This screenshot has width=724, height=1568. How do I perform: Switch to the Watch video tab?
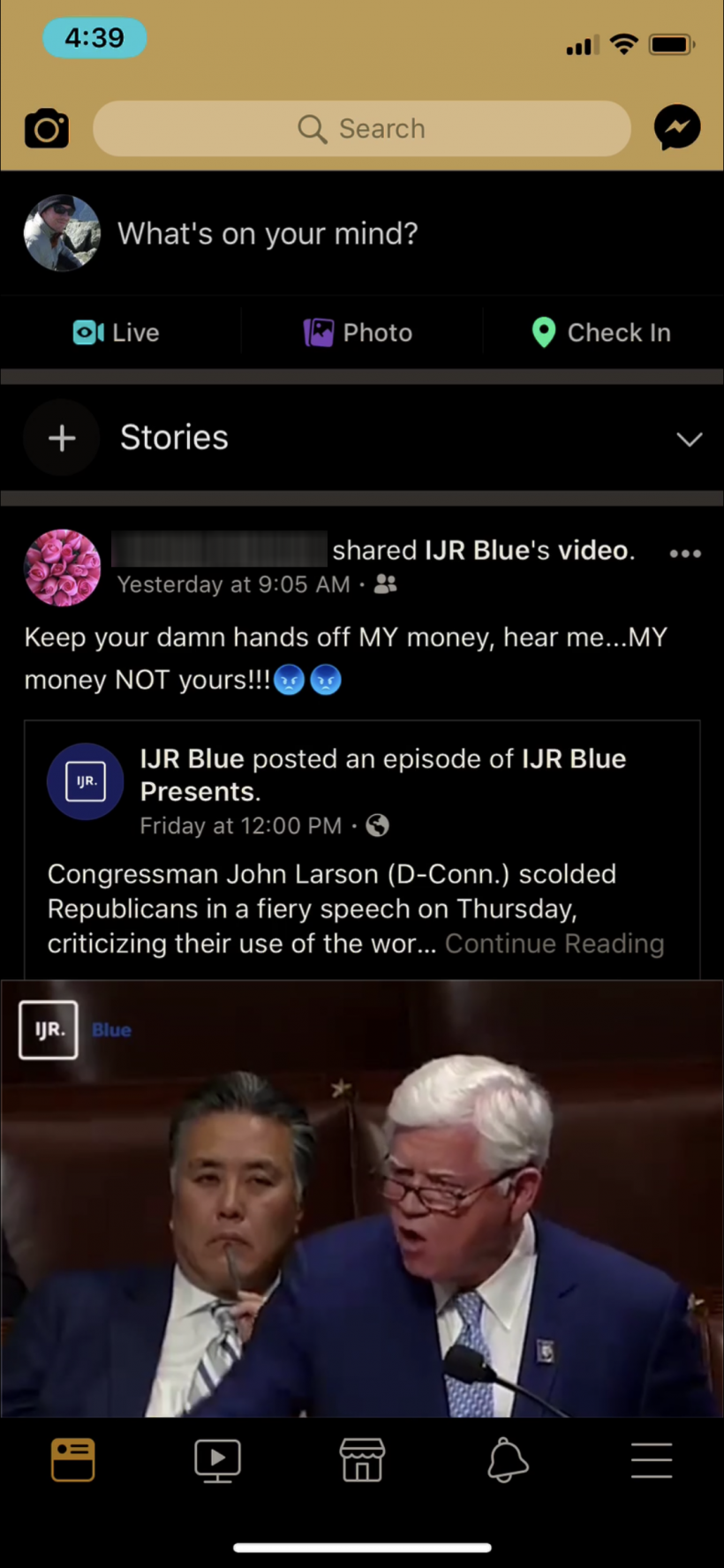click(217, 1459)
